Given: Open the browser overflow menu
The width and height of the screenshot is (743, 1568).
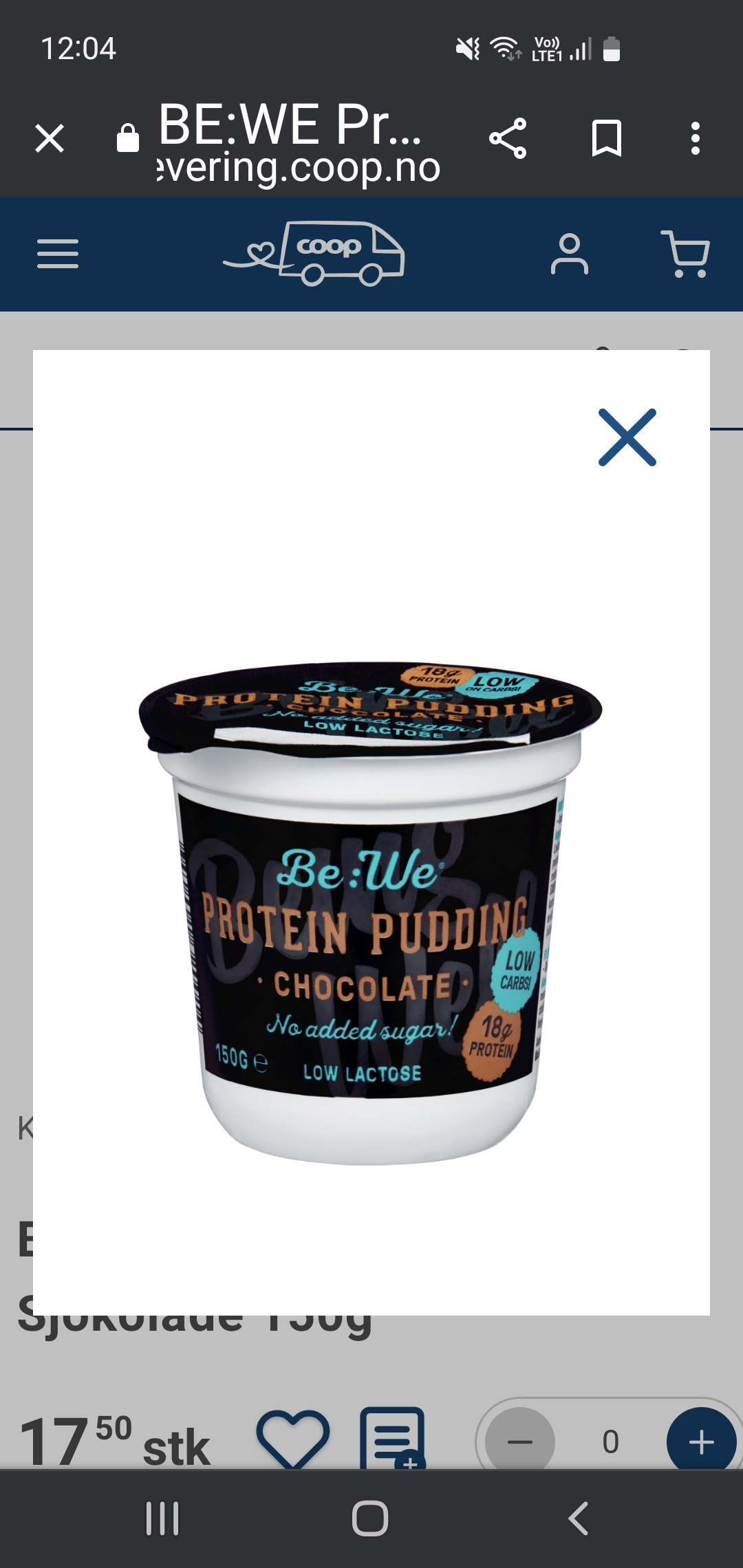Looking at the screenshot, I should 696,138.
